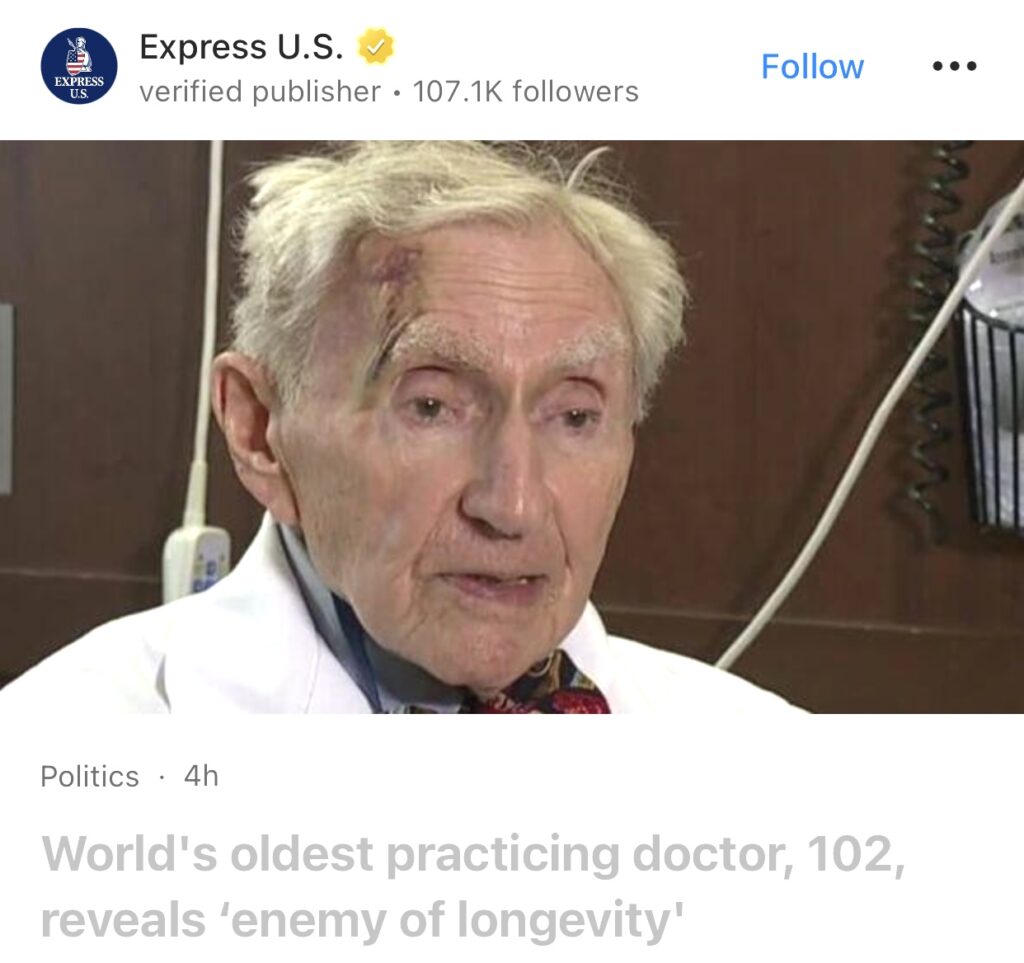Follow the Express U.S. publisher
The width and height of the screenshot is (1024, 963).
tap(812, 67)
